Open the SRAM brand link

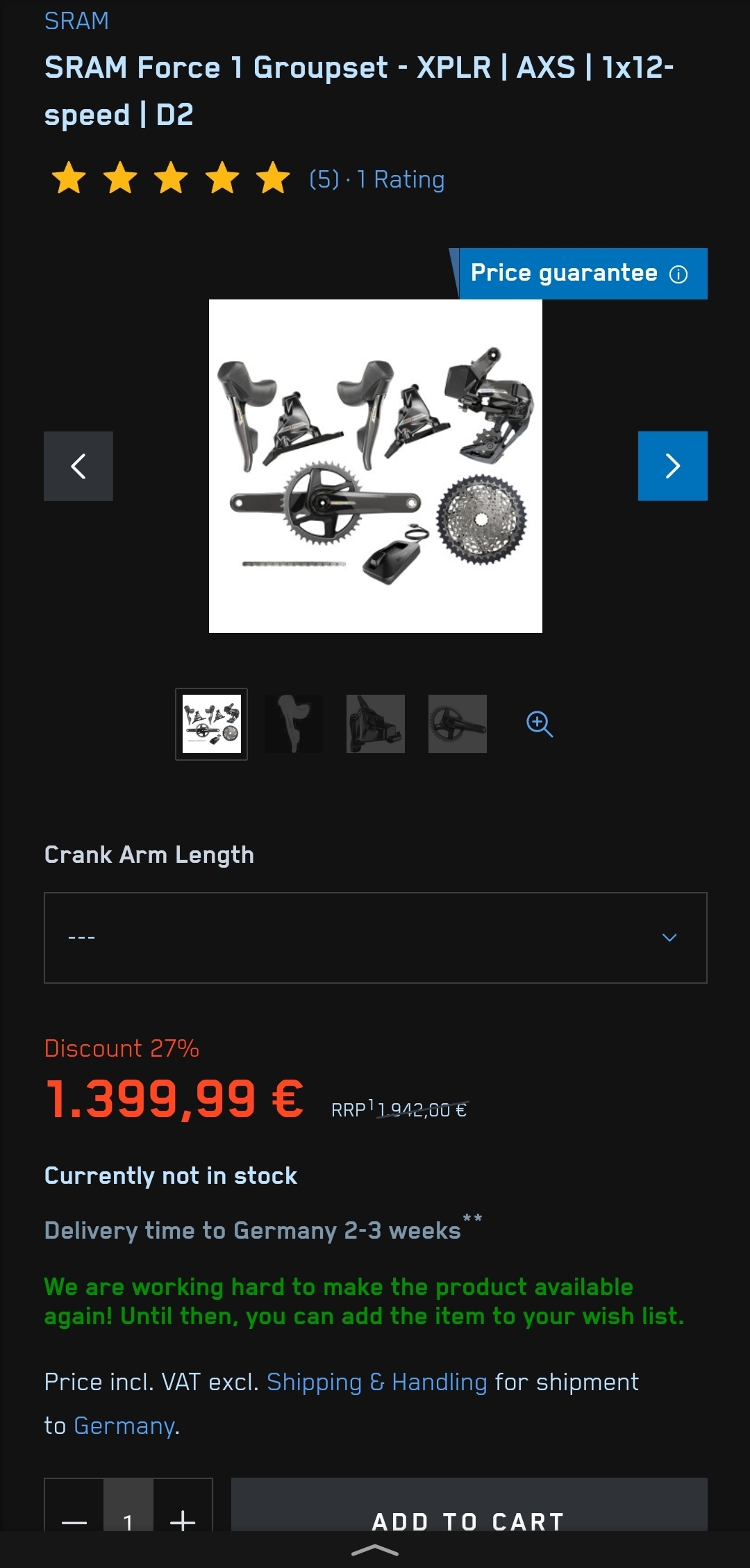click(76, 21)
